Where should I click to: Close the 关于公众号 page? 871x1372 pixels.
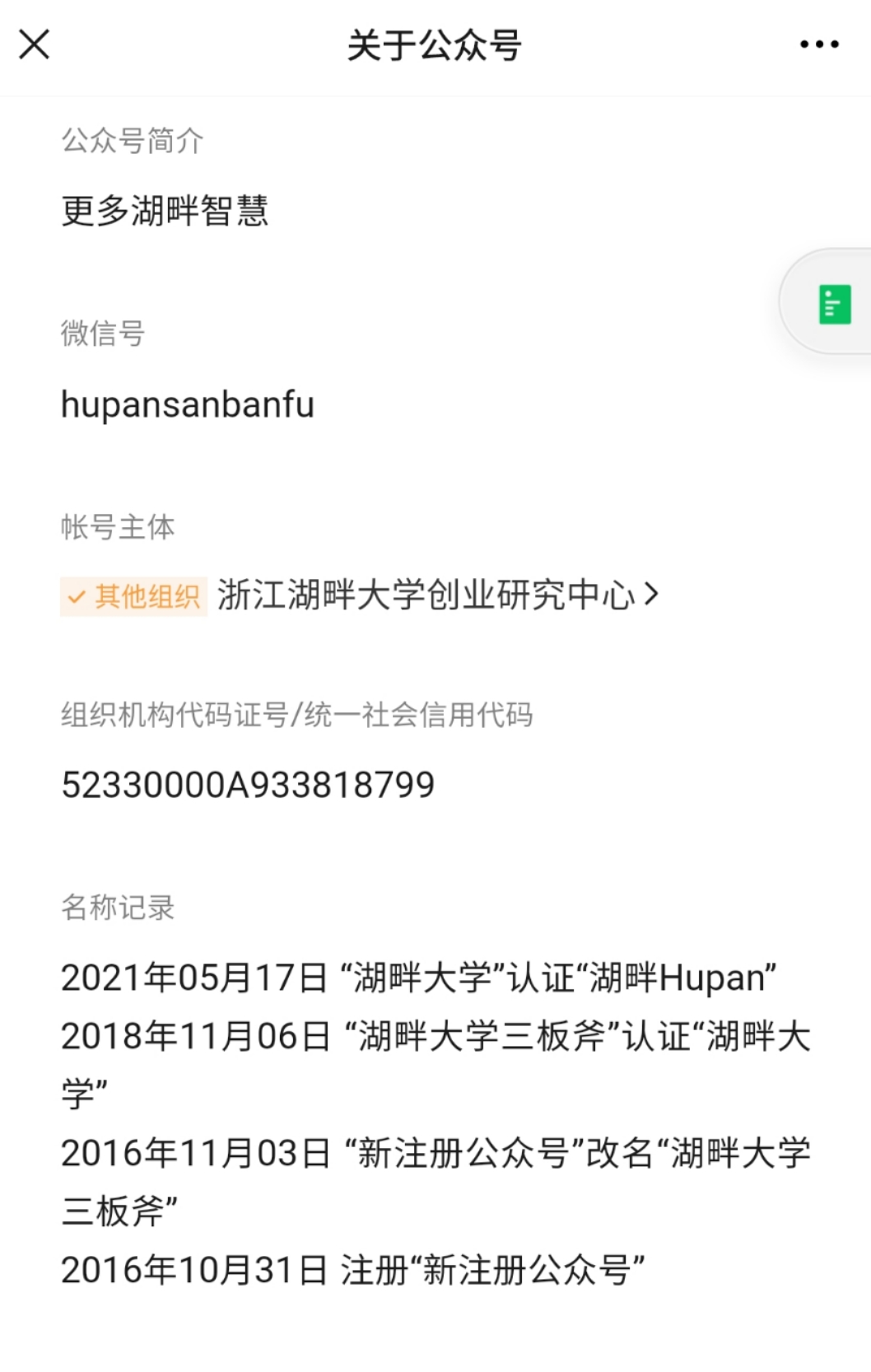(35, 44)
